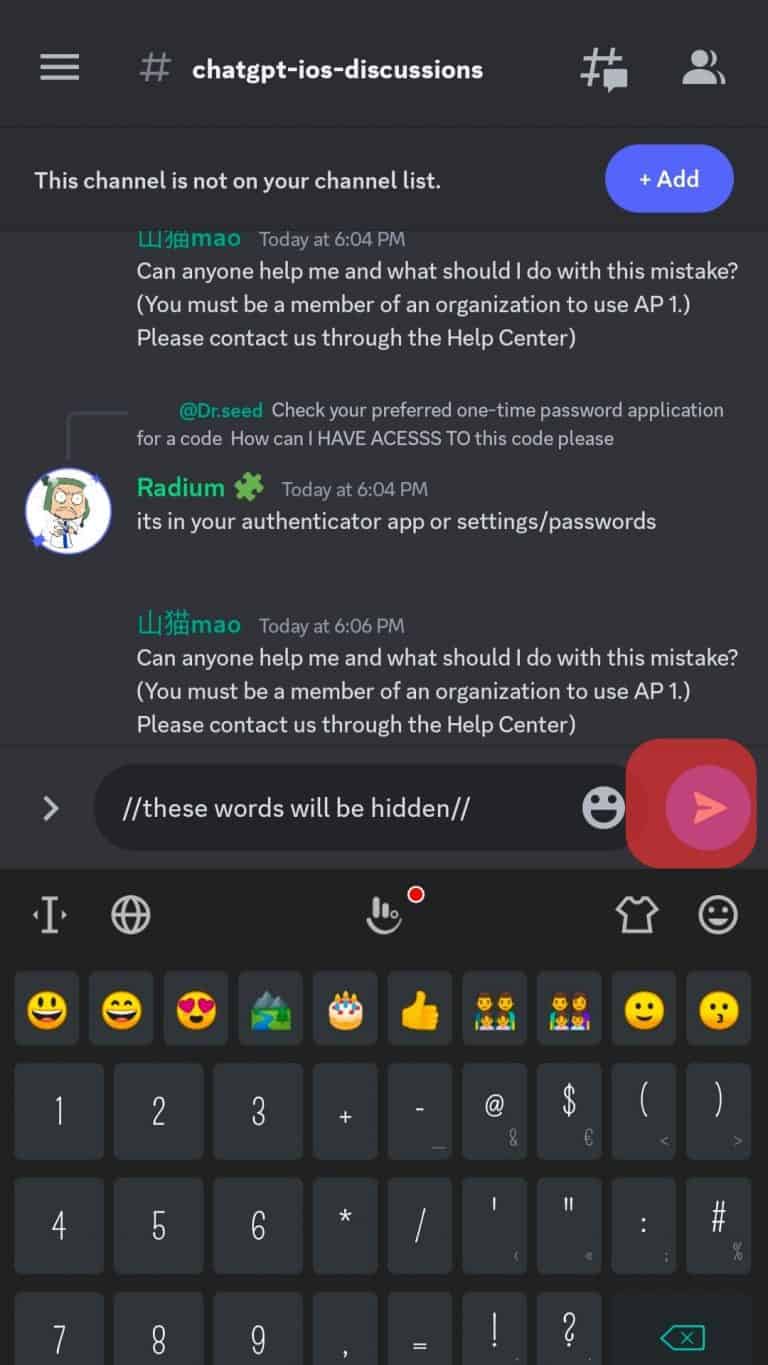Tap the + Add channel button
Image resolution: width=768 pixels, height=1365 pixels.
pyautogui.click(x=669, y=179)
